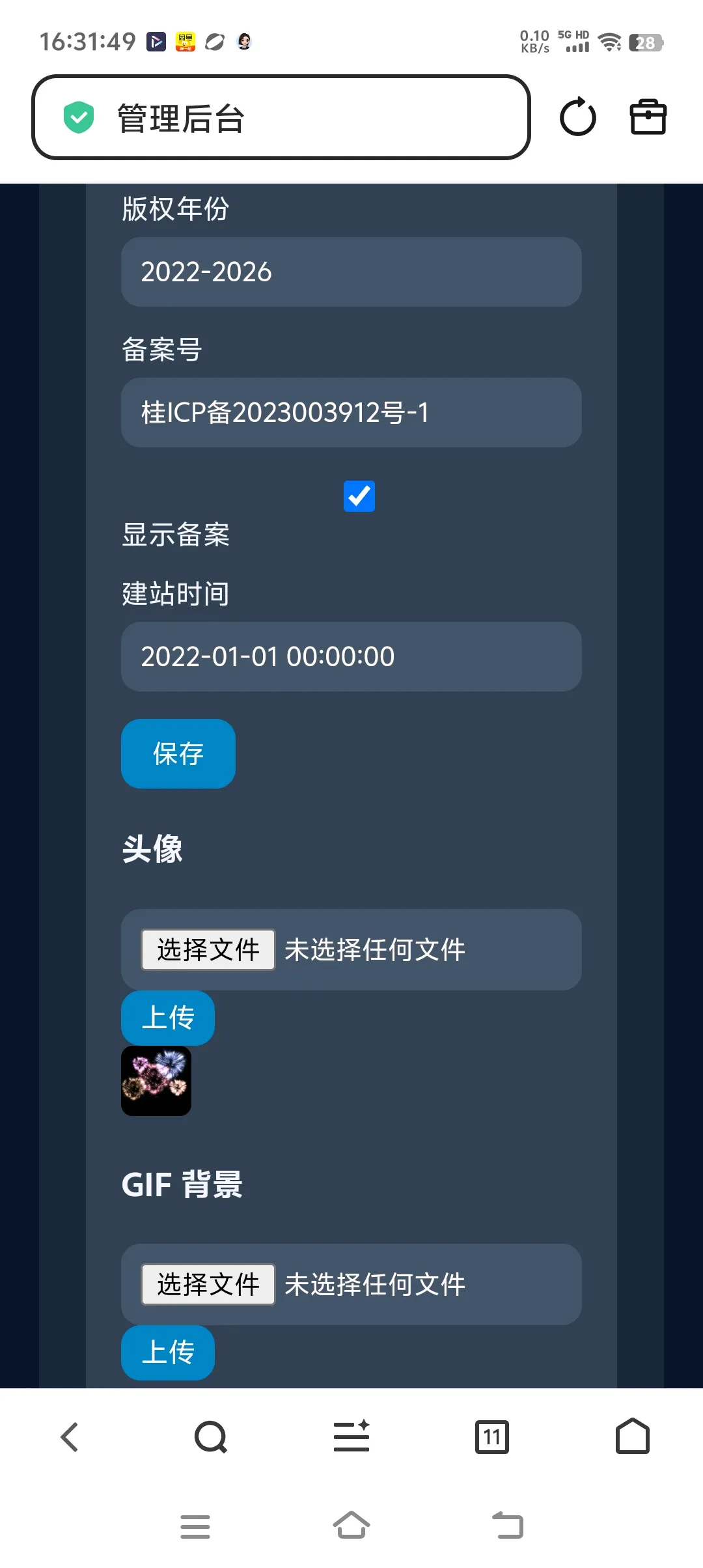The width and height of the screenshot is (703, 1568).
Task: Go to the browser home page
Action: coord(632,1436)
